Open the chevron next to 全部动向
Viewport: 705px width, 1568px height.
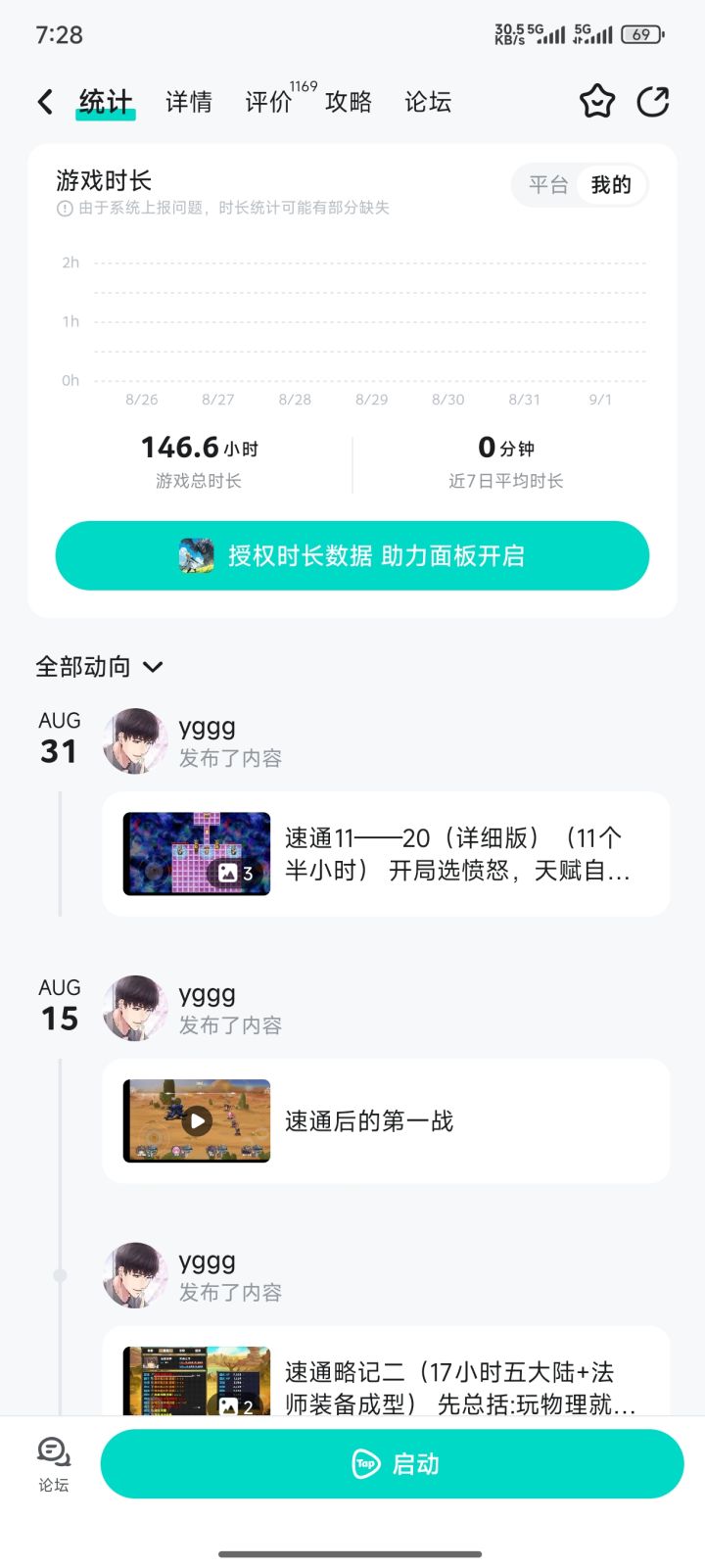click(153, 667)
